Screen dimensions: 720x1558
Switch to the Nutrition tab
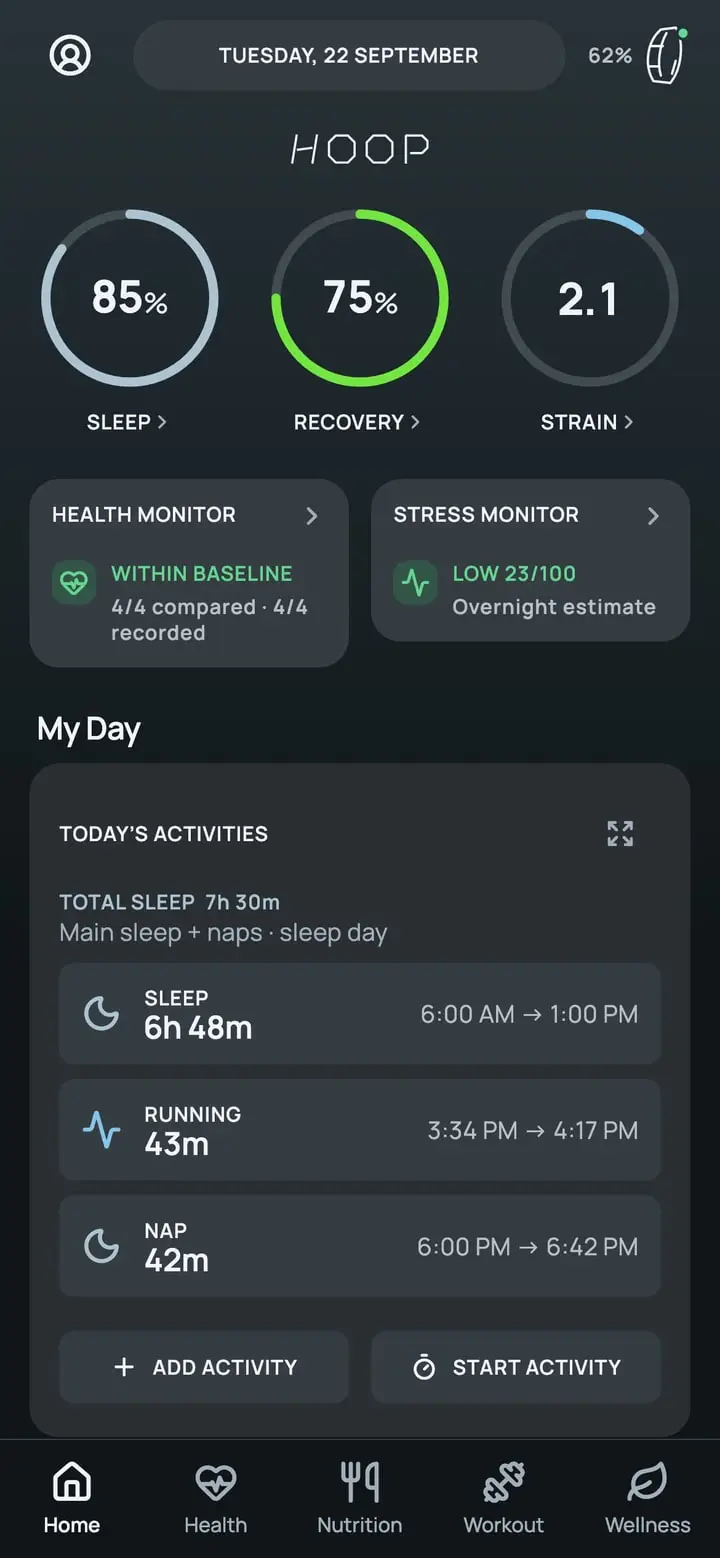pyautogui.click(x=360, y=1498)
